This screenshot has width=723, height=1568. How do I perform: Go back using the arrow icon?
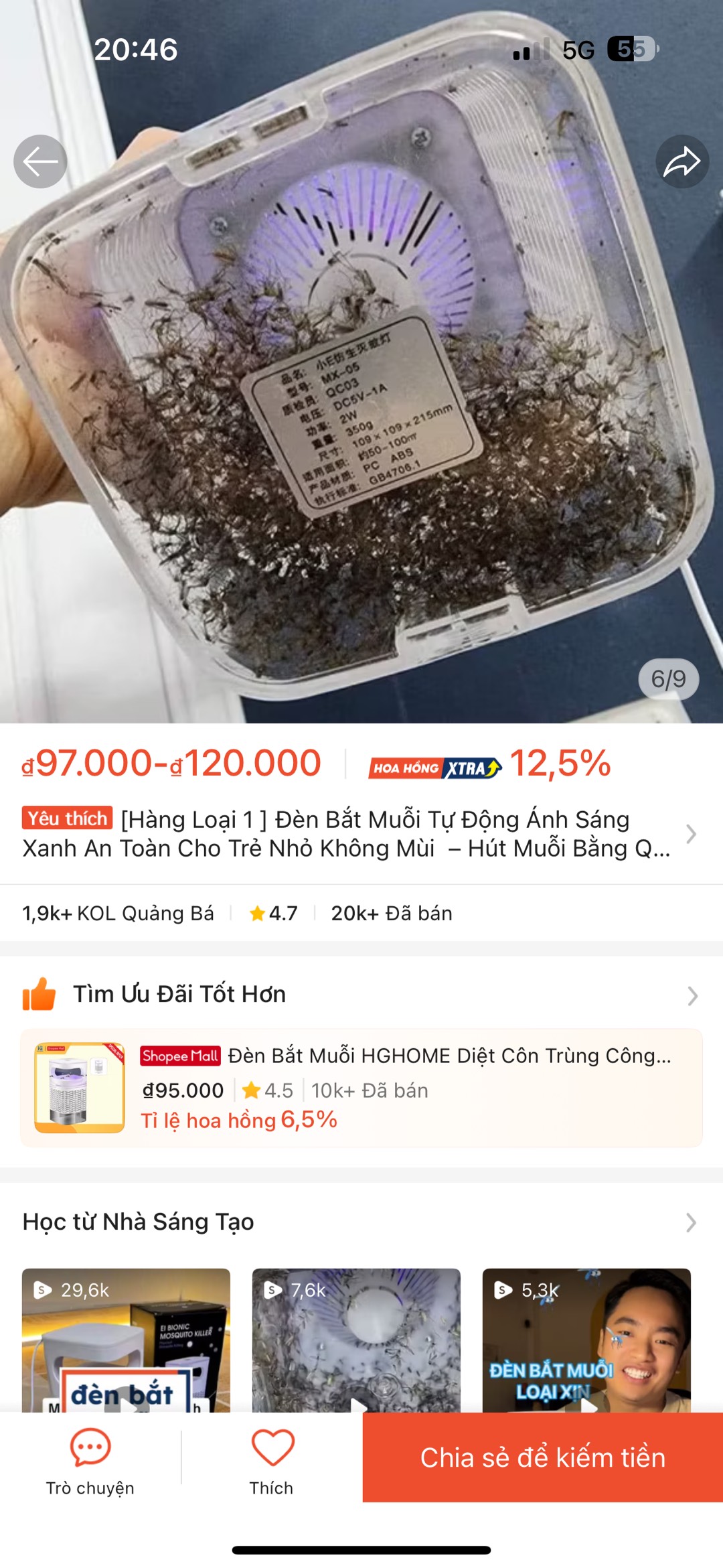(x=40, y=161)
